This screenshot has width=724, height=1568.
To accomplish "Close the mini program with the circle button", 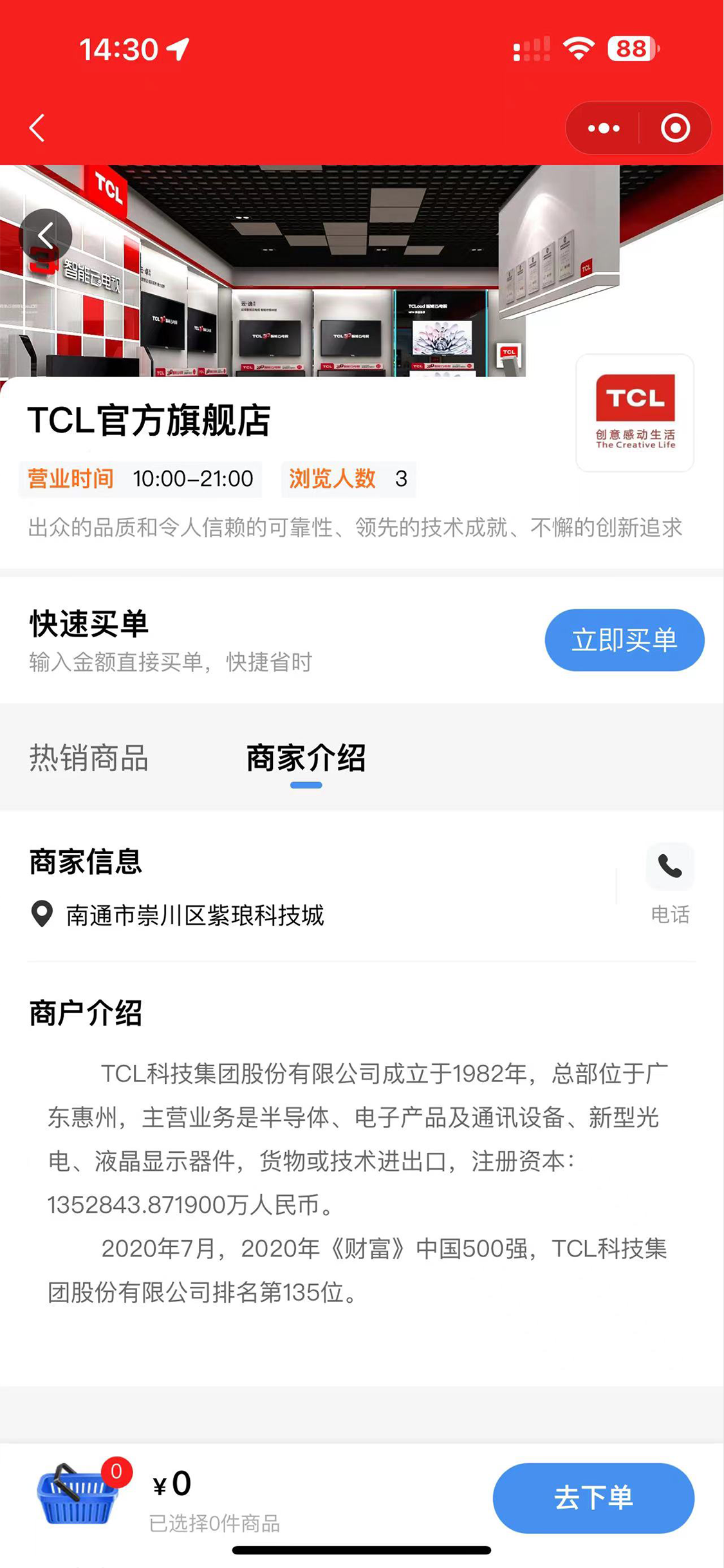I will pyautogui.click(x=675, y=128).
